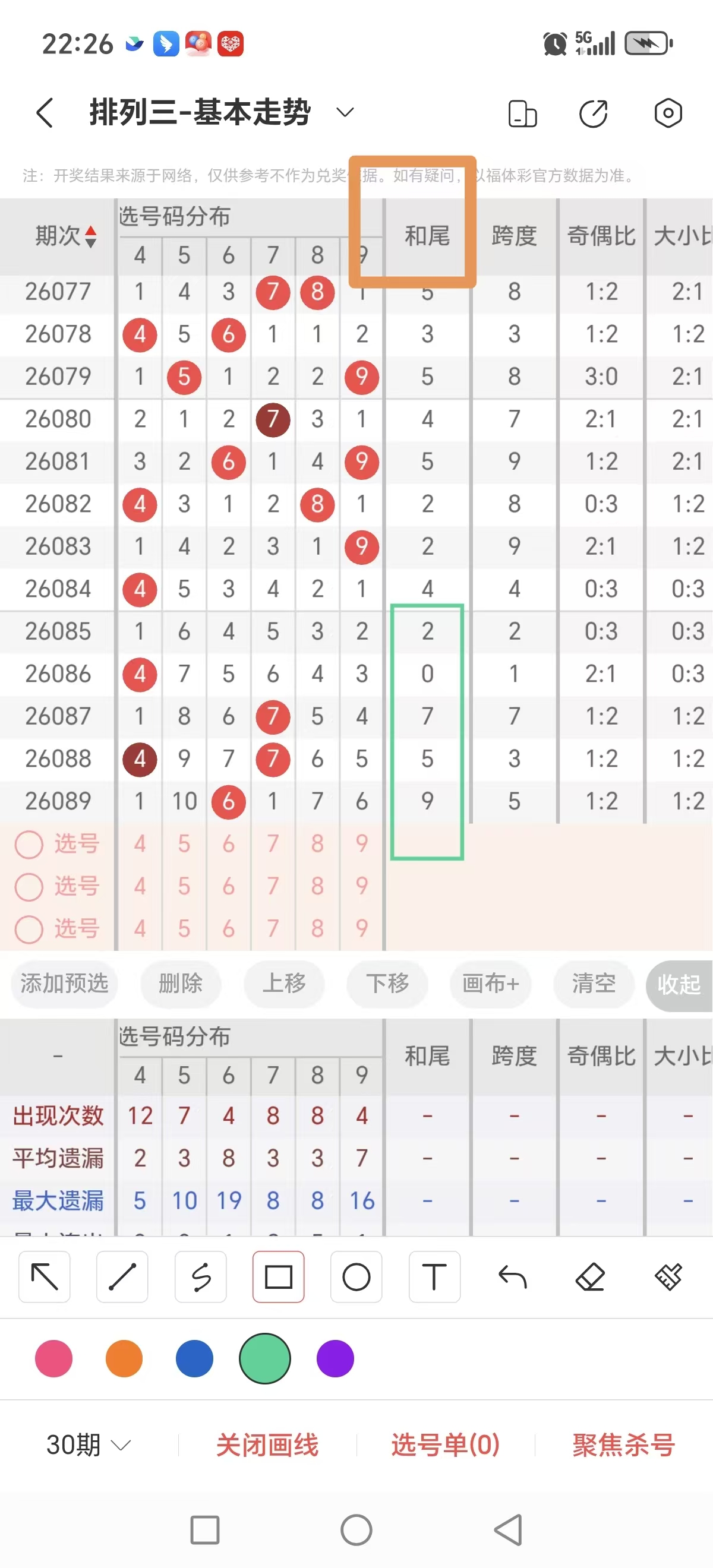Screen dimensions: 713x1568
Task: Open 聚焦杀号 from the bottom bar
Action: point(623,1444)
